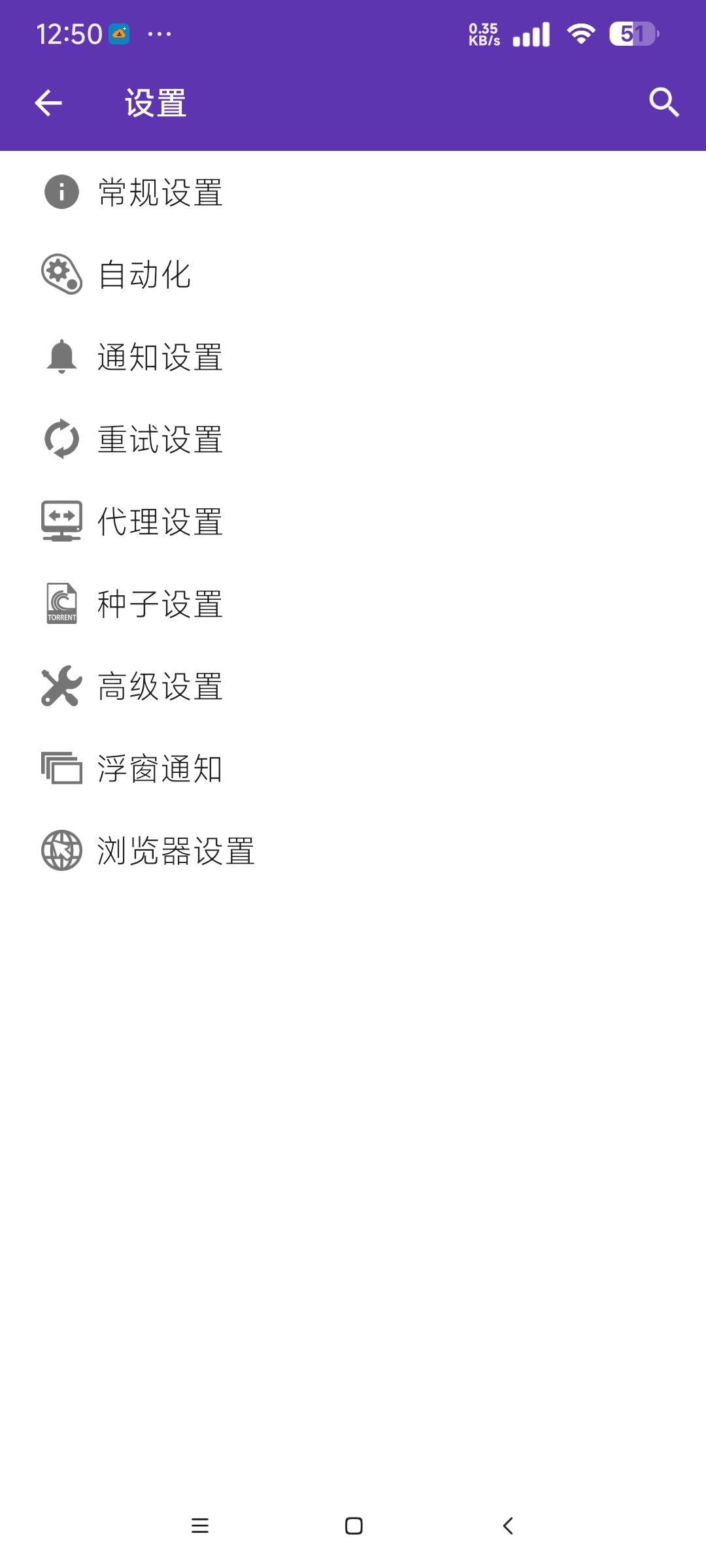Open 浏览器设置 browser settings

tap(176, 851)
